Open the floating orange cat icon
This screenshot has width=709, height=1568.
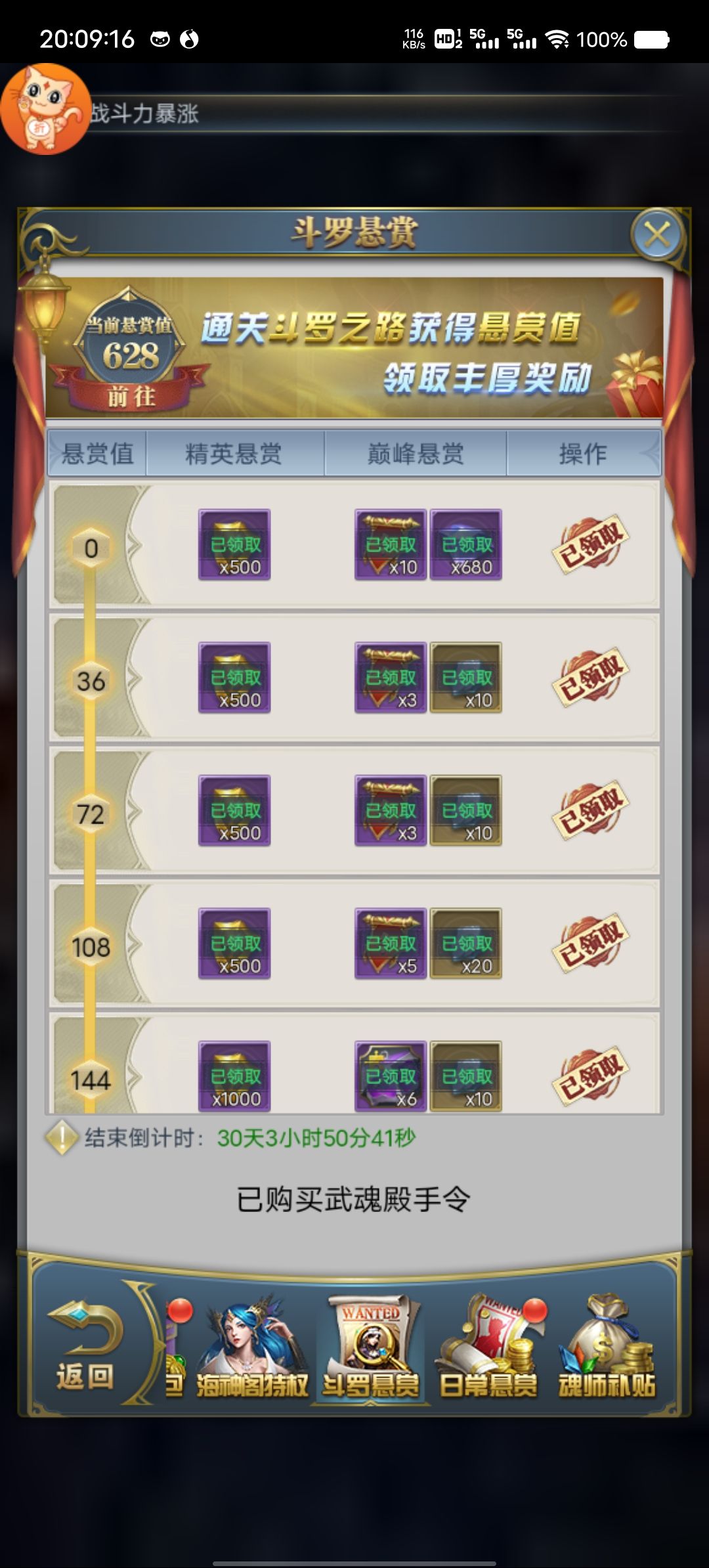(x=45, y=109)
